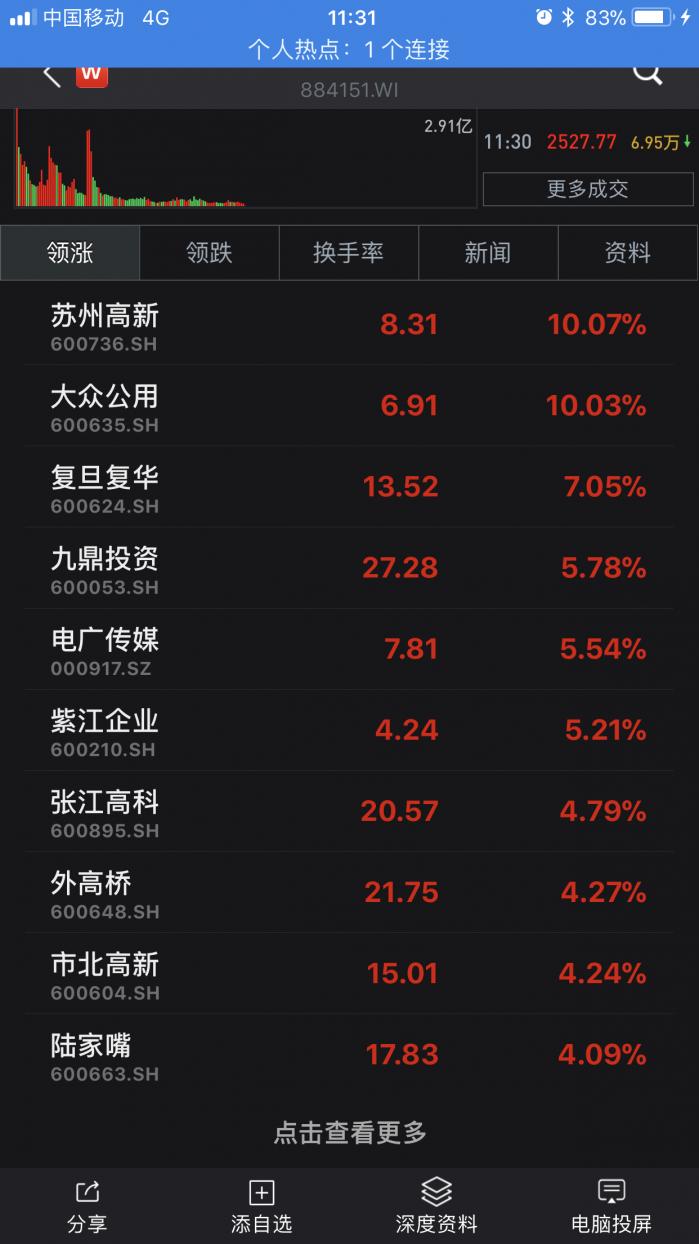The height and width of the screenshot is (1244, 699).
Task: Open the 新闻 tab
Action: click(x=487, y=253)
